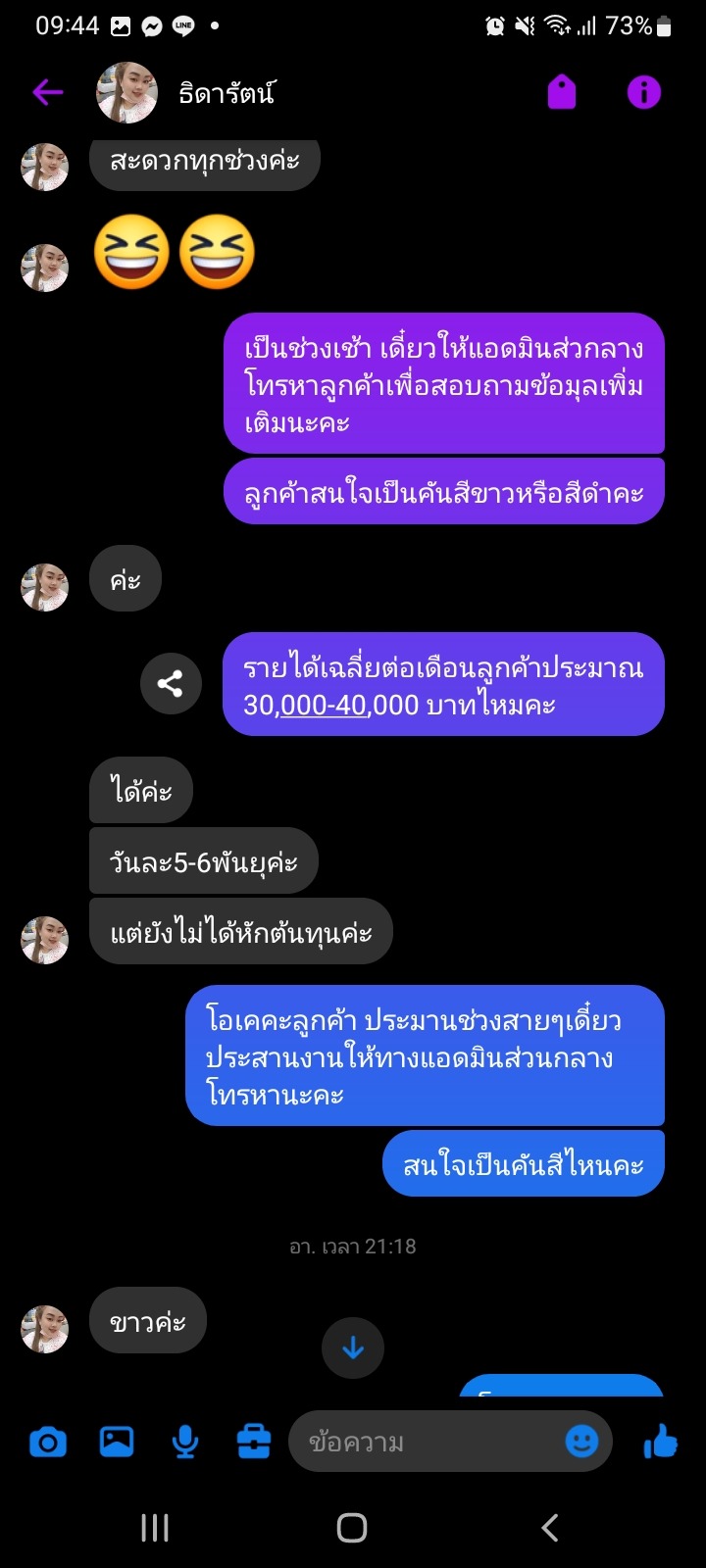This screenshot has height=1568, width=706.
Task: Send a thumbs-up like
Action: coord(661,1442)
